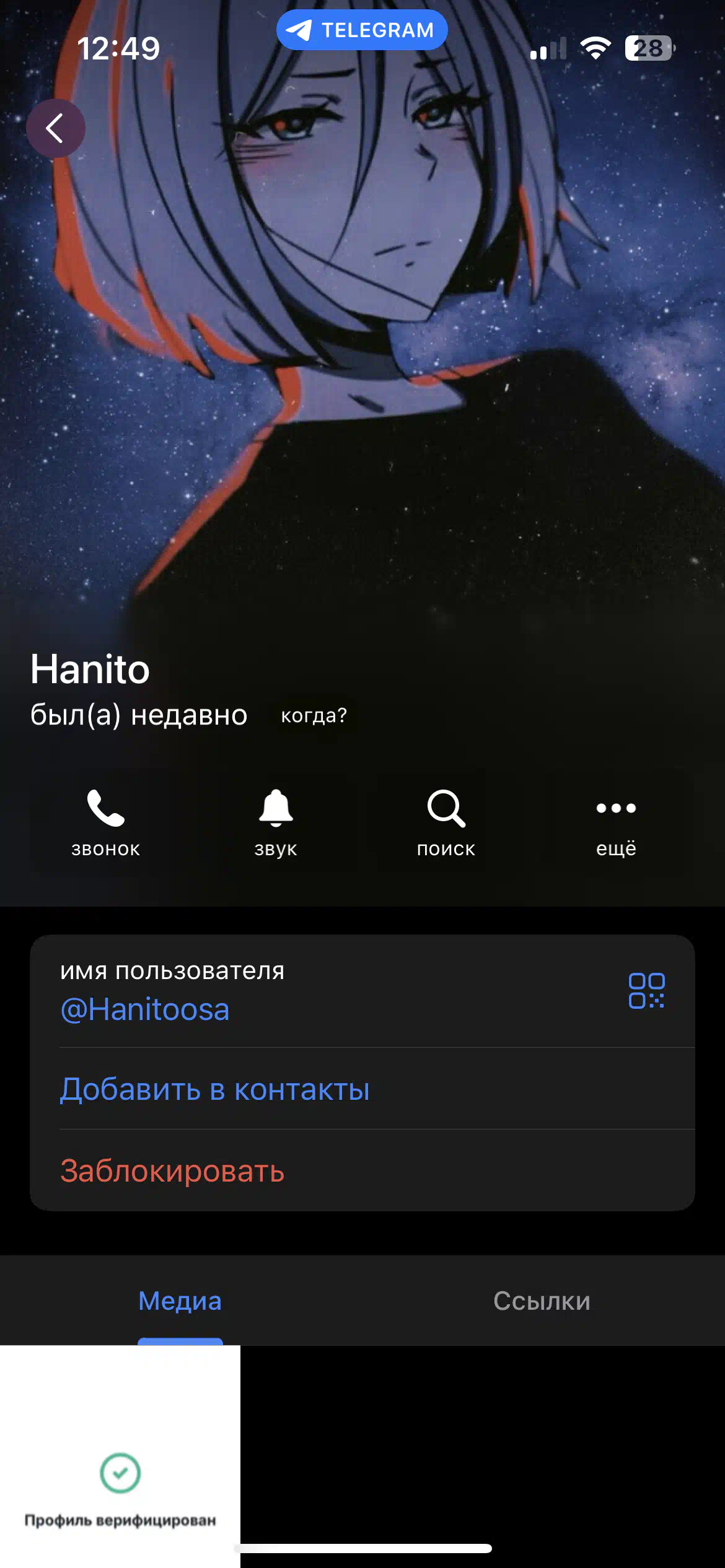The image size is (725, 1568).
Task: Open the 'Профиль верифицирован' media thumbnail
Action: tap(120, 1457)
